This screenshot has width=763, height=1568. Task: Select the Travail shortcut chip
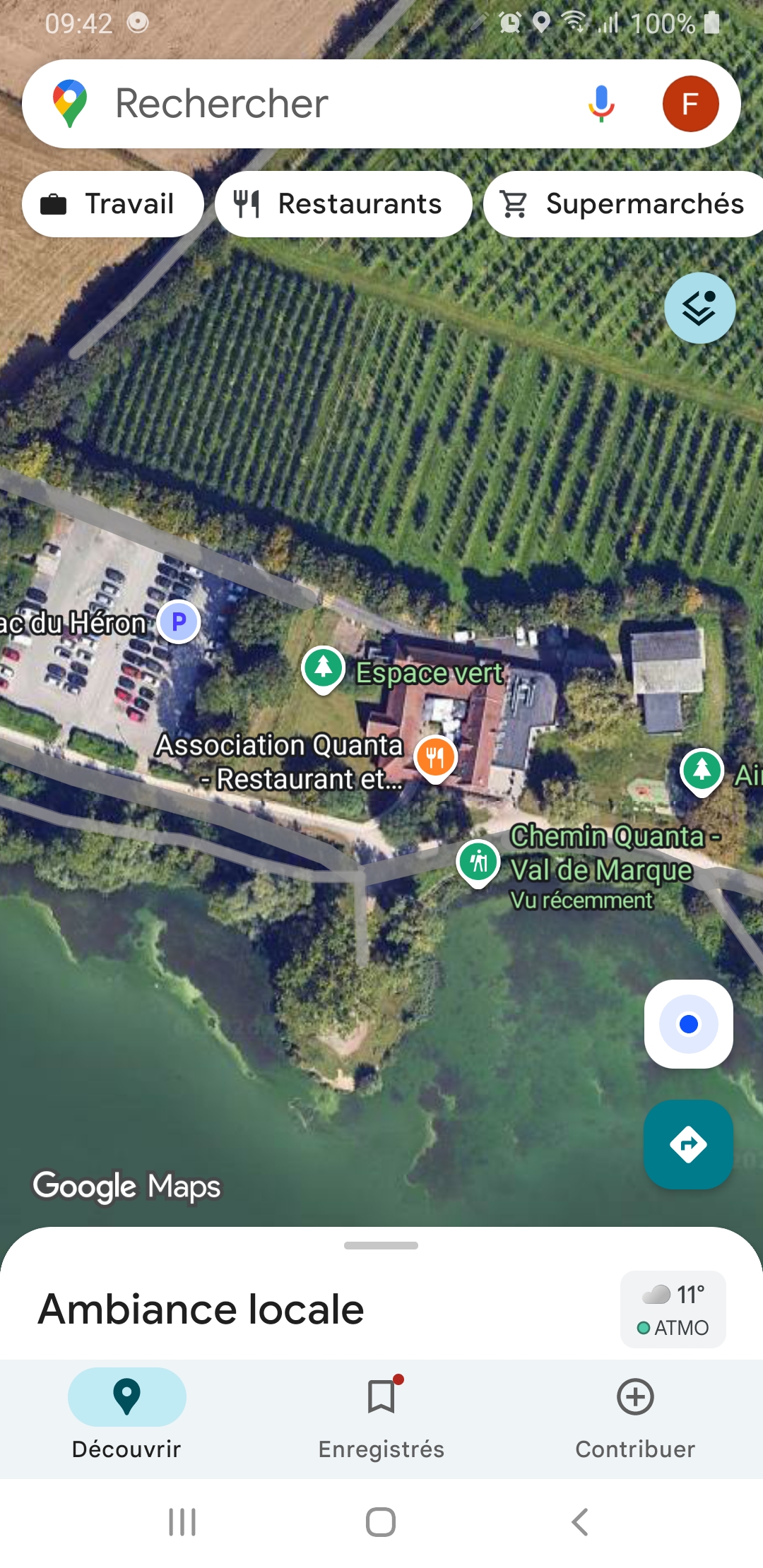click(113, 204)
